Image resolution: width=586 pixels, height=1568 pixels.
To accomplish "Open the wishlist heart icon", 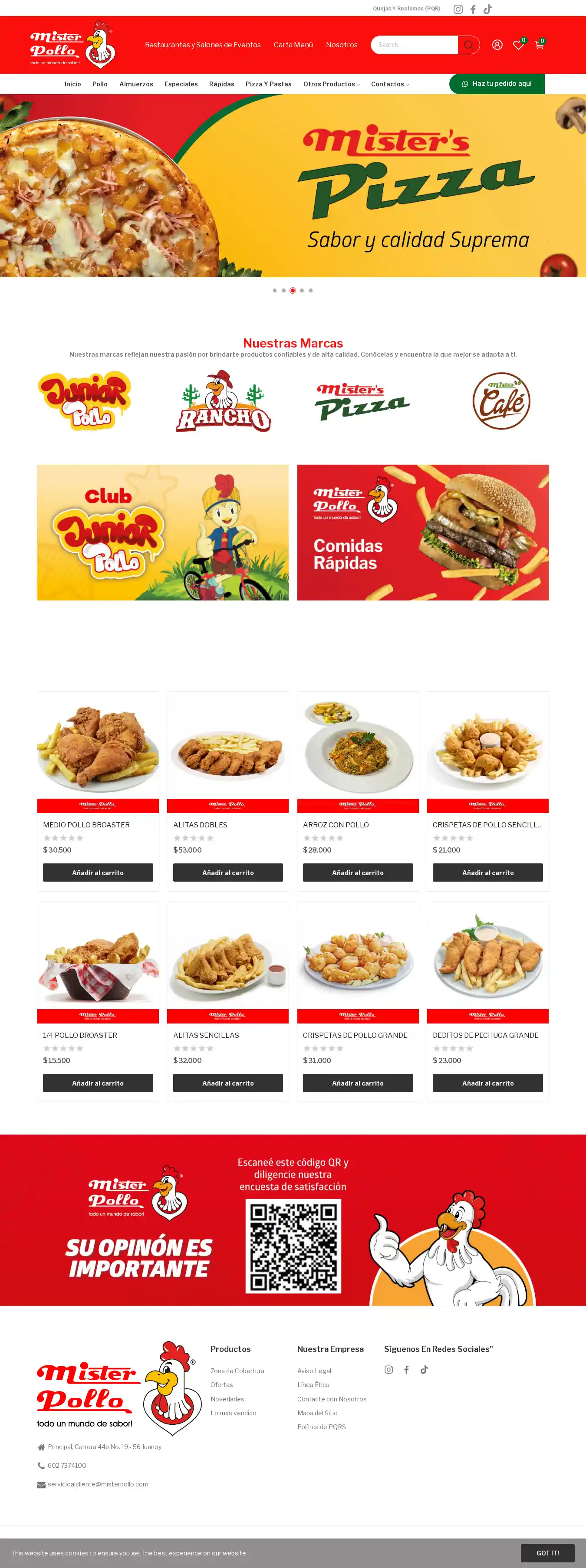I will [x=518, y=45].
